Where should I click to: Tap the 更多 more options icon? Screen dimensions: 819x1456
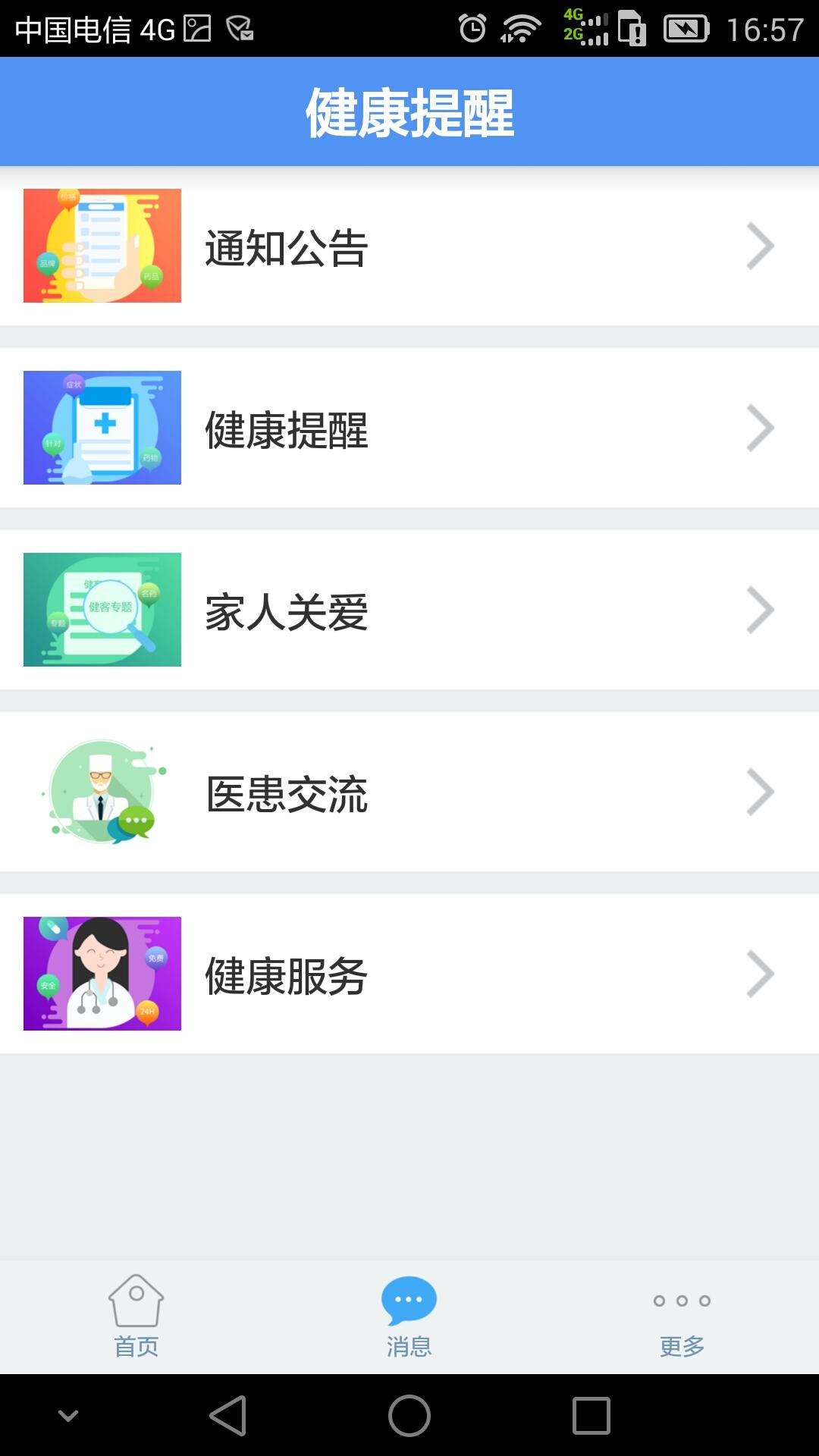(x=680, y=1299)
